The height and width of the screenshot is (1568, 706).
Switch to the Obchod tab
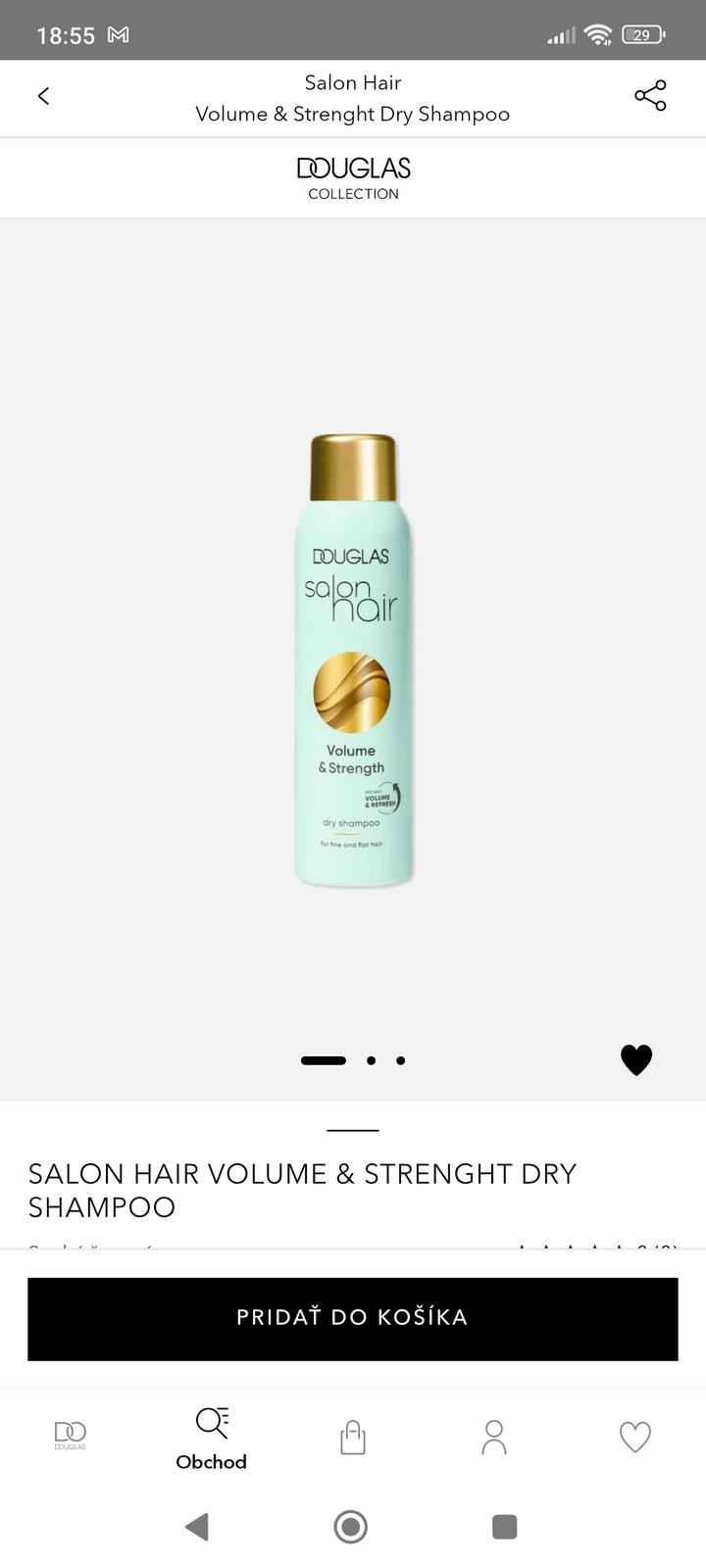[x=212, y=1438]
